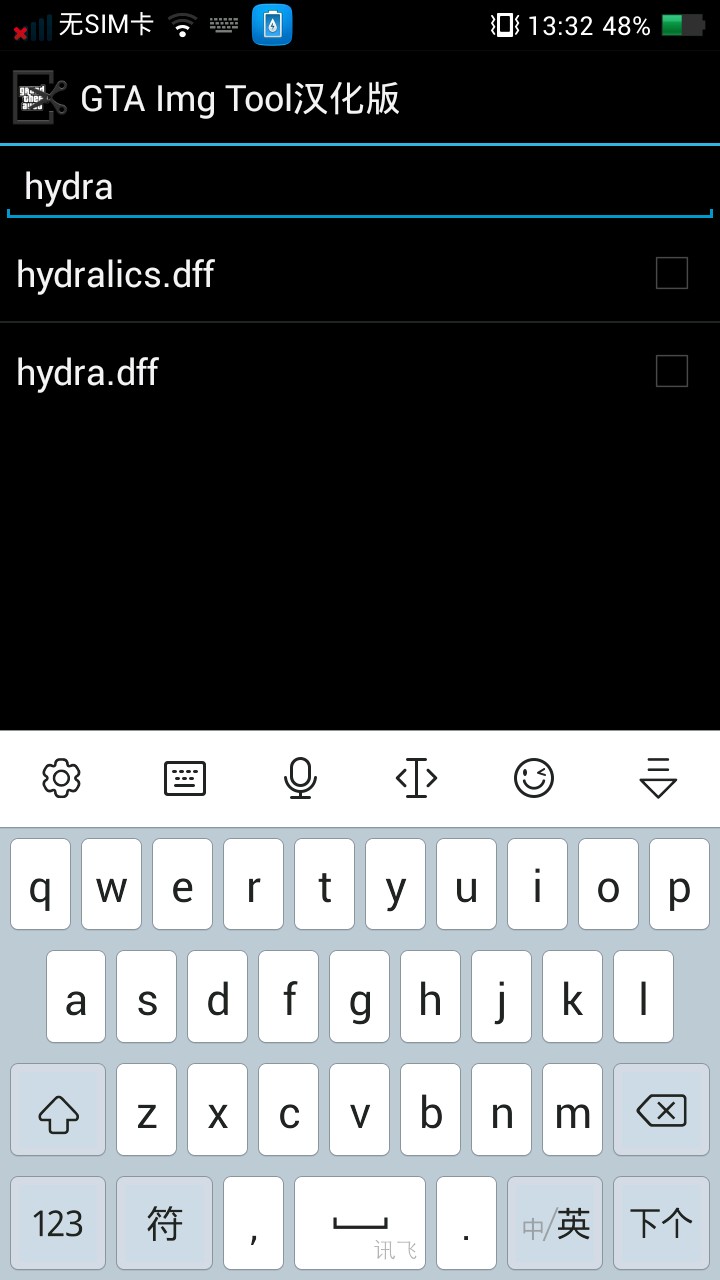Start voice input with the microphone
Image resolution: width=720 pixels, height=1280 pixels.
point(300,777)
